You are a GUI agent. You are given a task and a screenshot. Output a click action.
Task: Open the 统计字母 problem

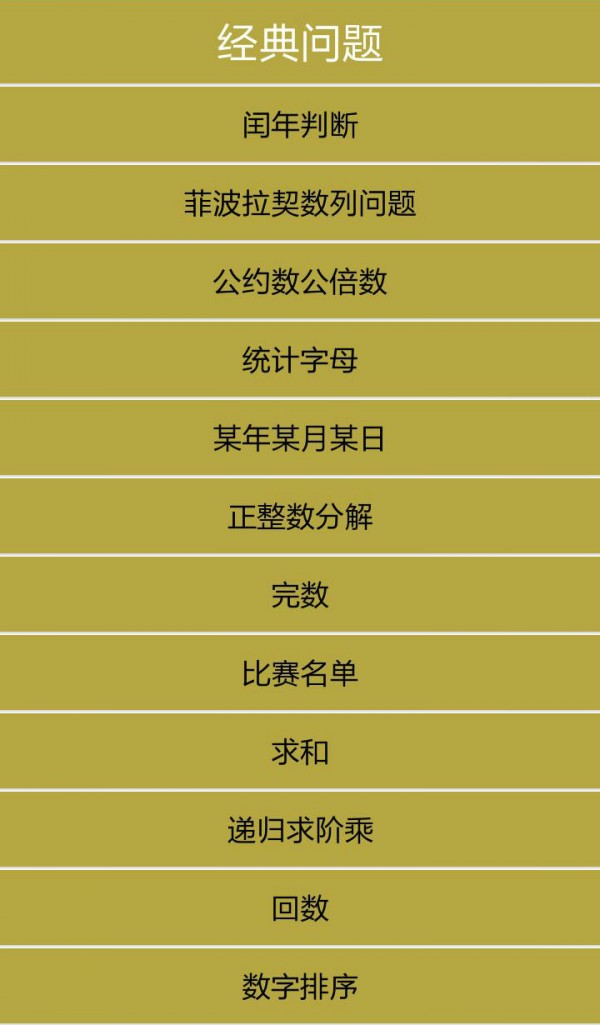point(300,360)
